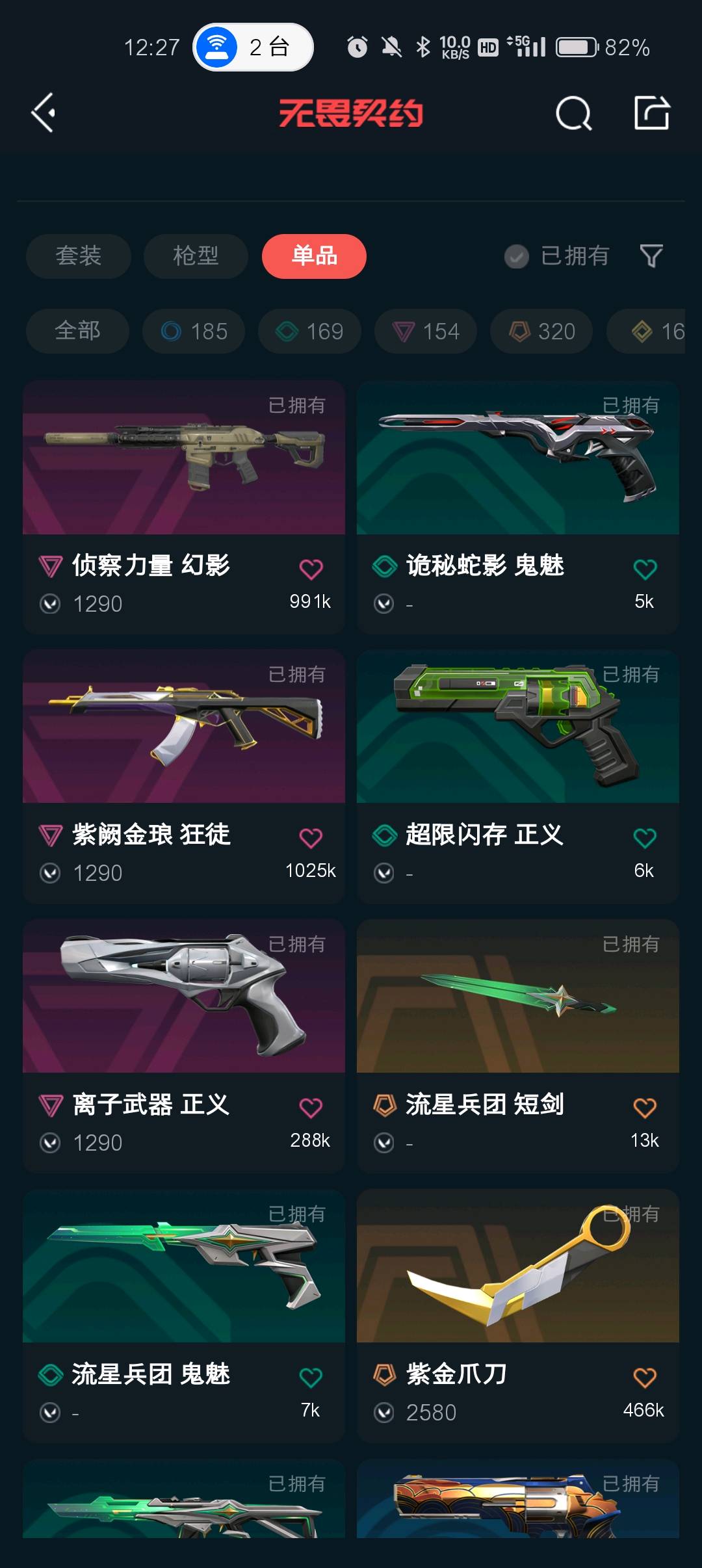Open the funnel filter options

click(651, 256)
